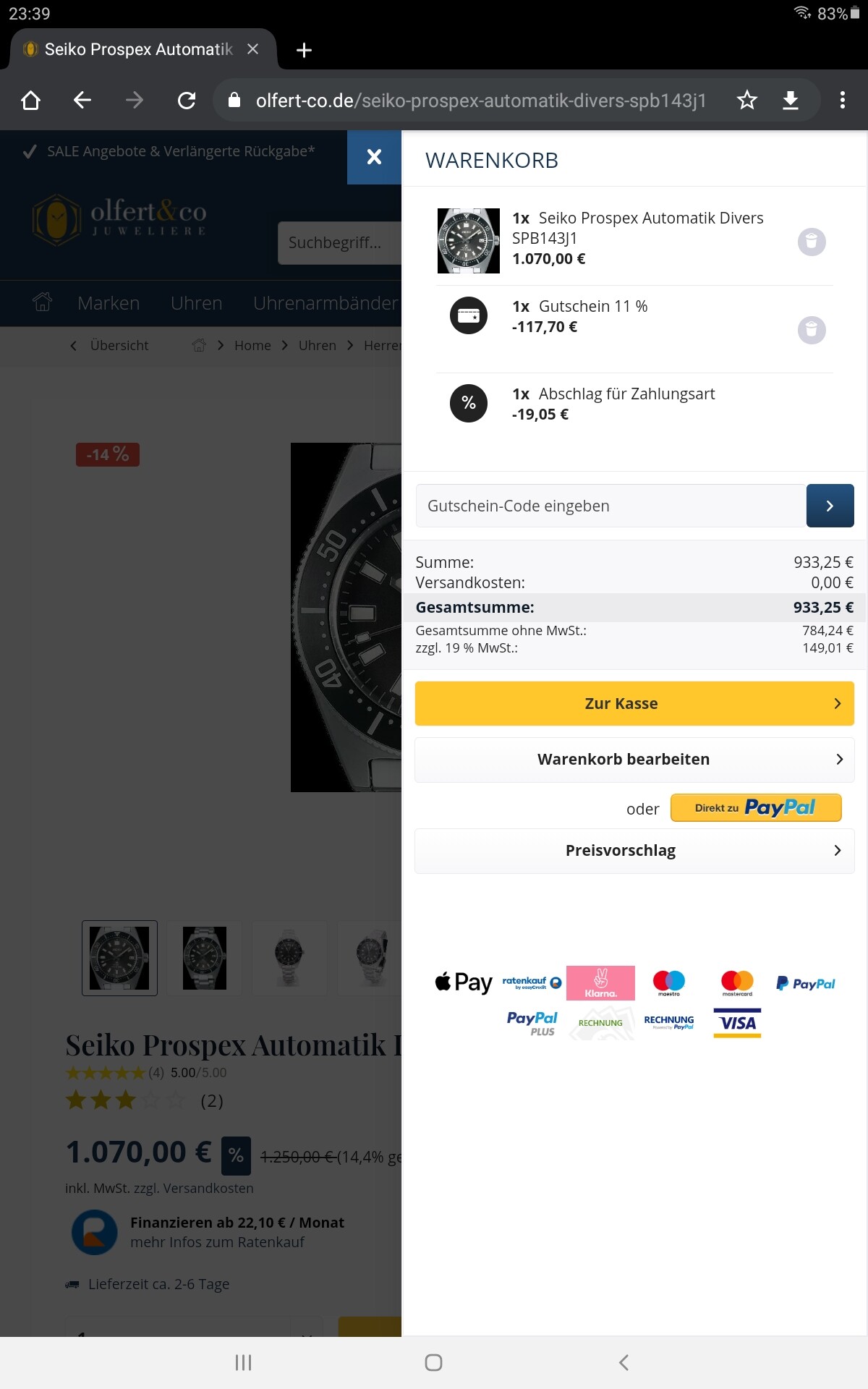Close the Seiko Prospex Automatik tab
The image size is (868, 1389).
point(252,49)
